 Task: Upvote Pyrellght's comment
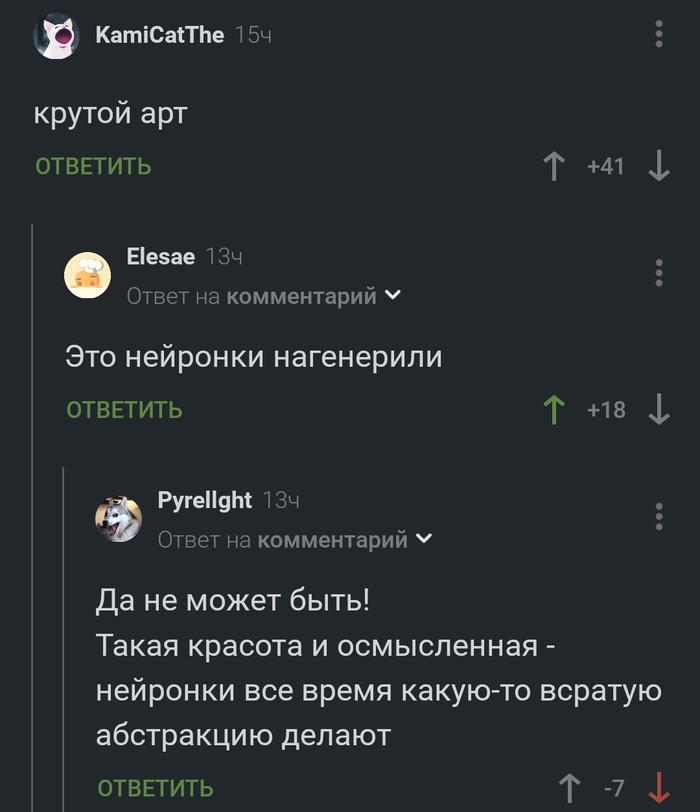569,788
